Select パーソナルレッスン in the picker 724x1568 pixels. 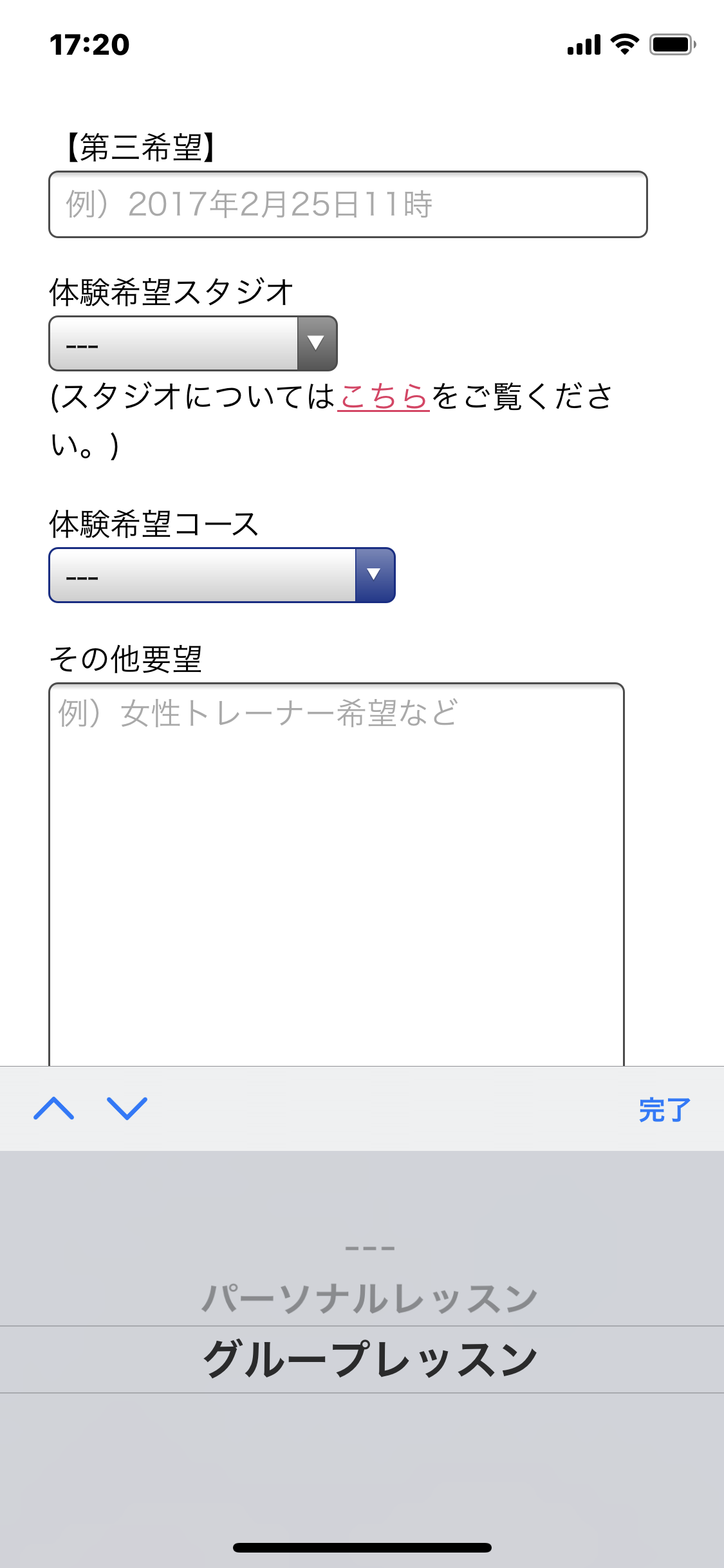tap(370, 1298)
